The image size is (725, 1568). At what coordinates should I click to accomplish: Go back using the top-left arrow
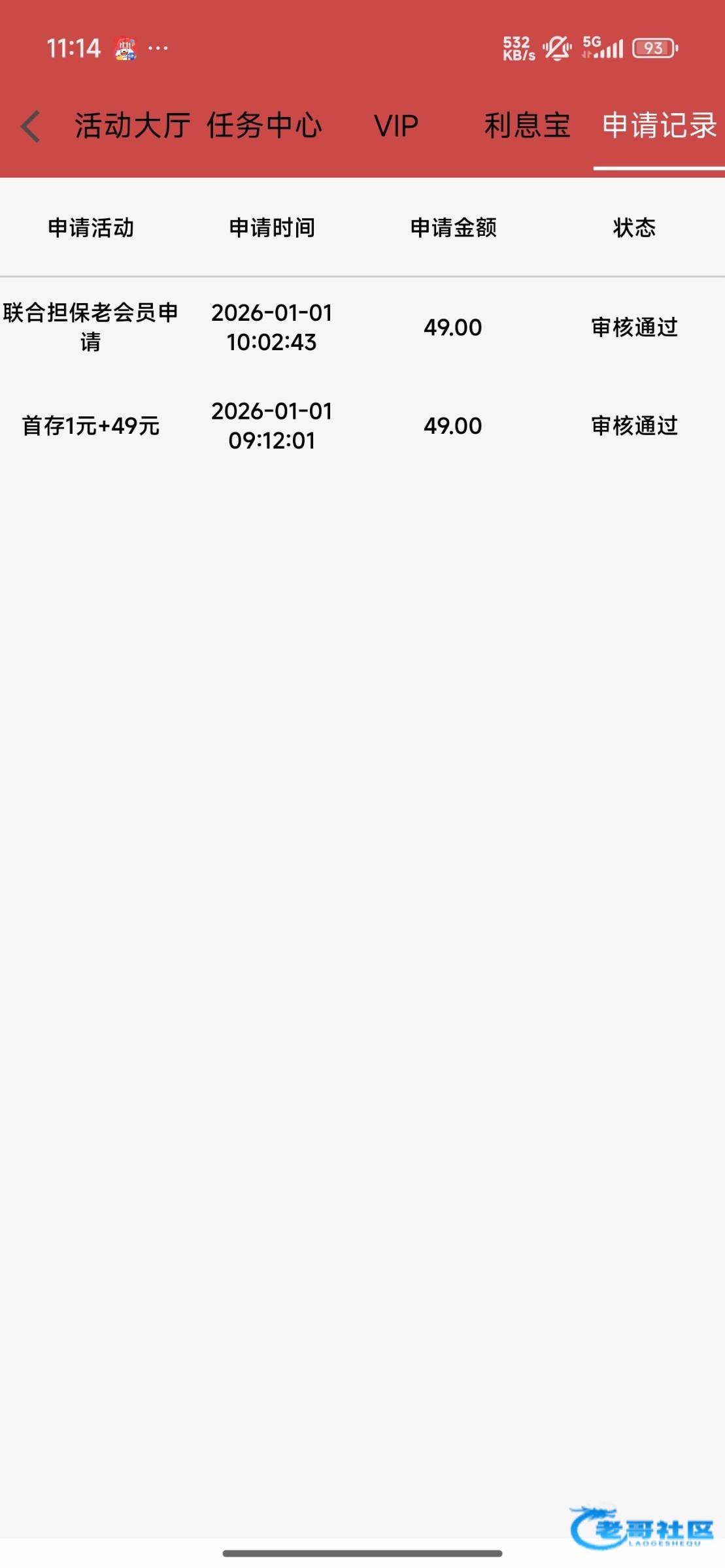tap(31, 126)
